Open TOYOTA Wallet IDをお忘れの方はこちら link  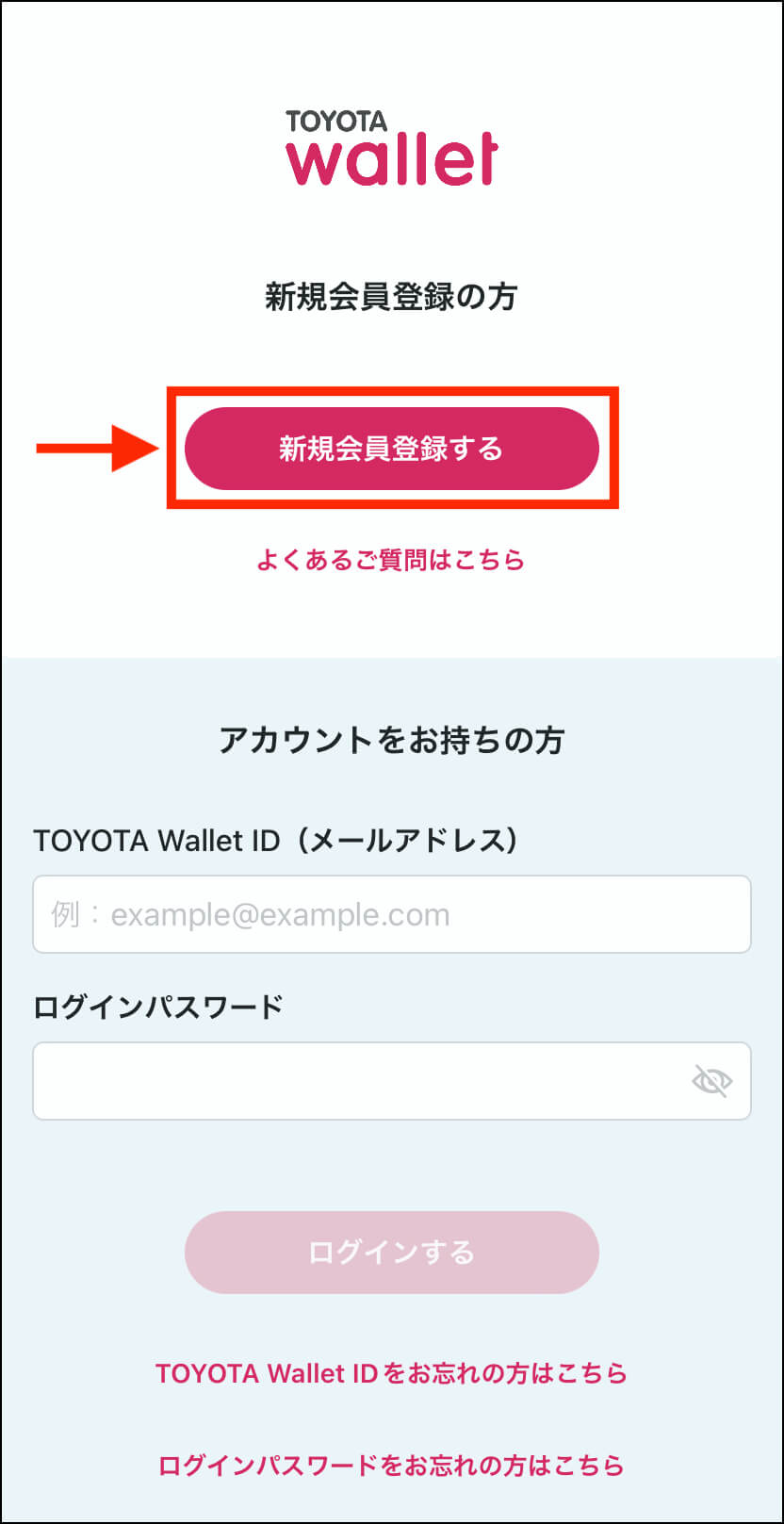point(391,1373)
